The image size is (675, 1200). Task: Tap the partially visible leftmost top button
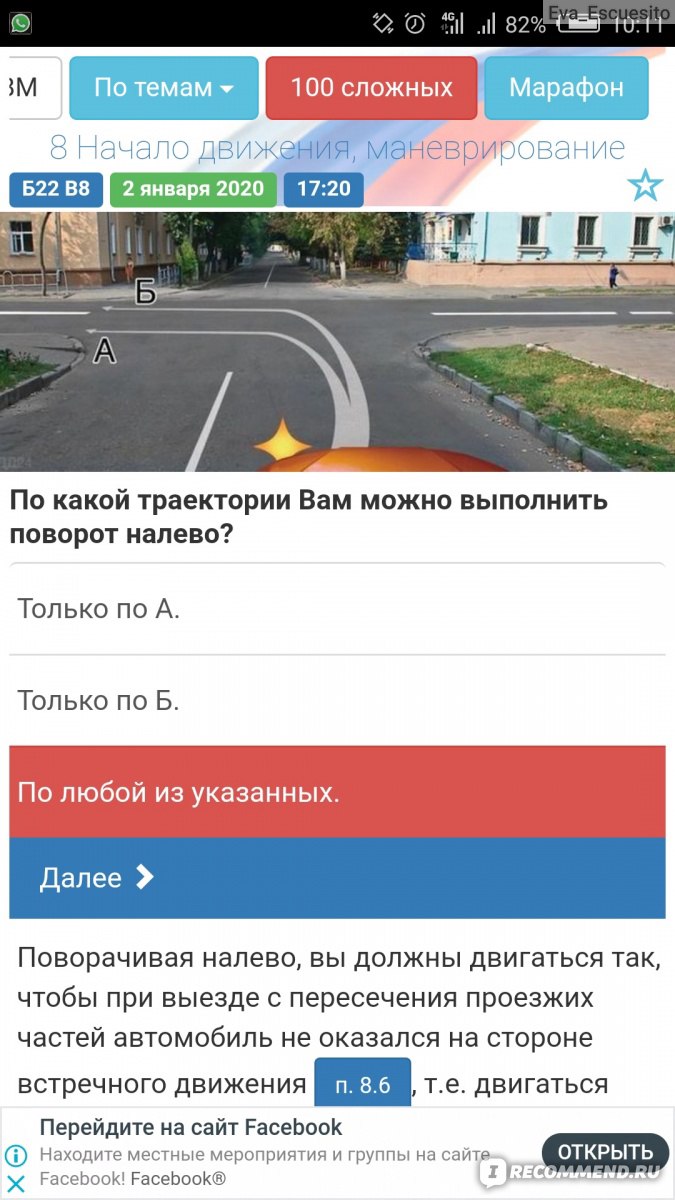32,88
